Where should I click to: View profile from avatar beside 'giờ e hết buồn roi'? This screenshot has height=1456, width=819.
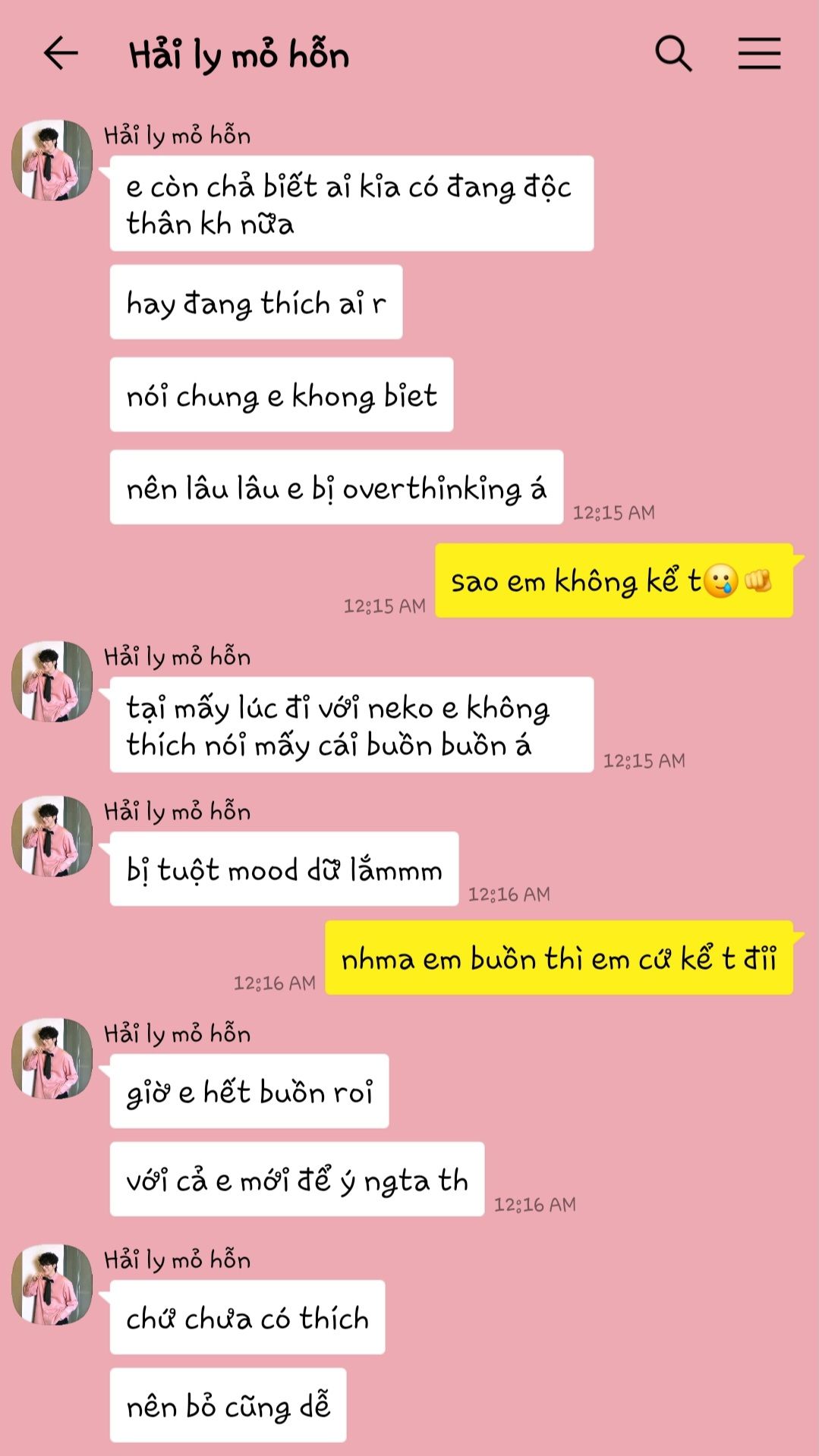[52, 1058]
